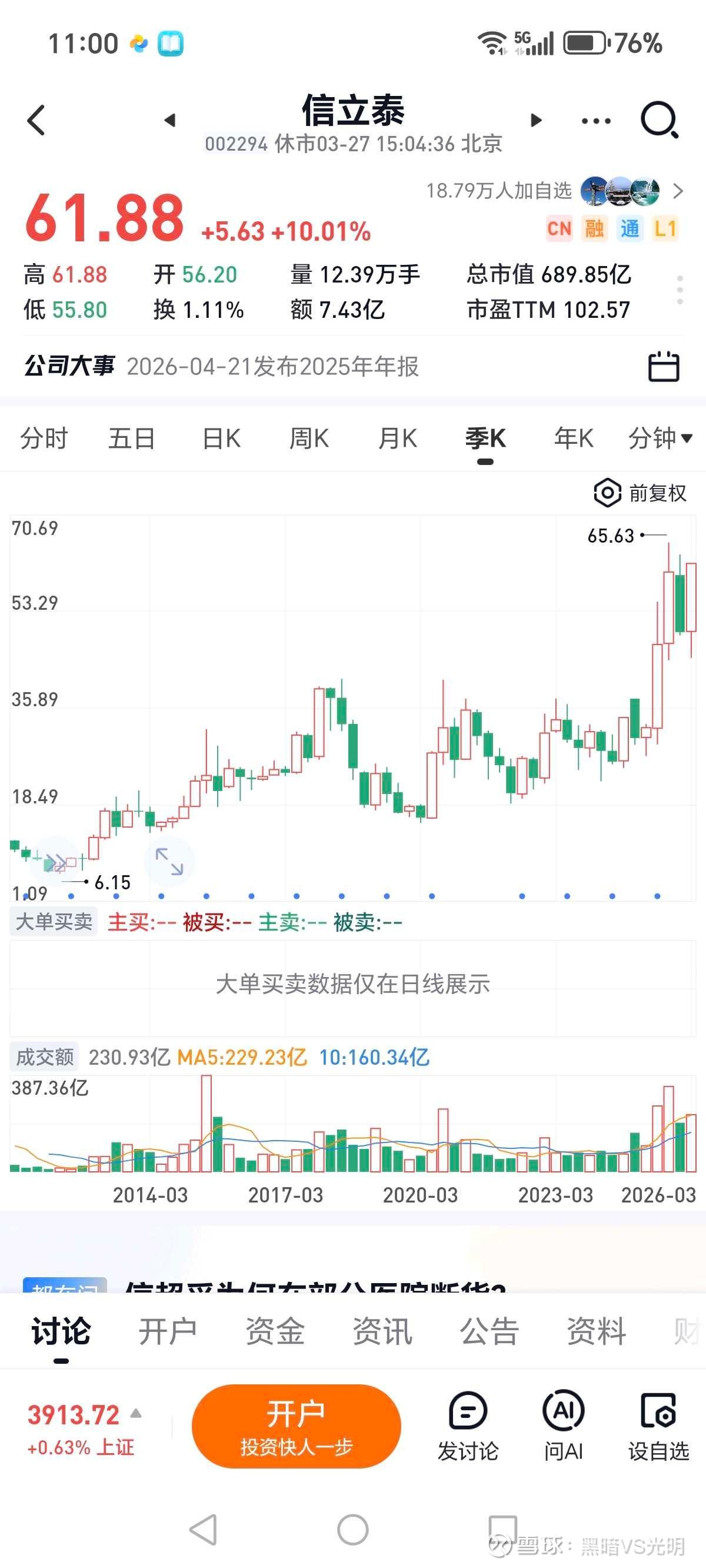Switch chart to 分时 view

[44, 438]
